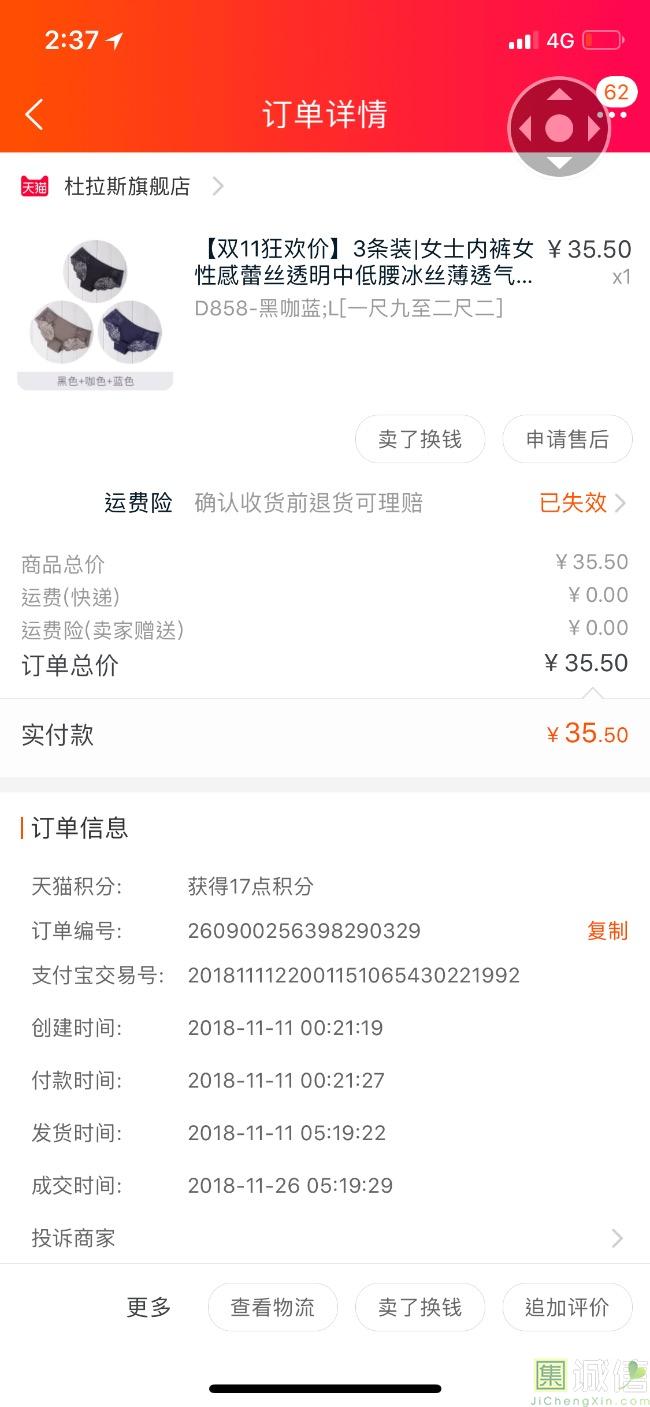Tap 卖了换钱 beside 申请售后
650x1407 pixels.
[420, 440]
